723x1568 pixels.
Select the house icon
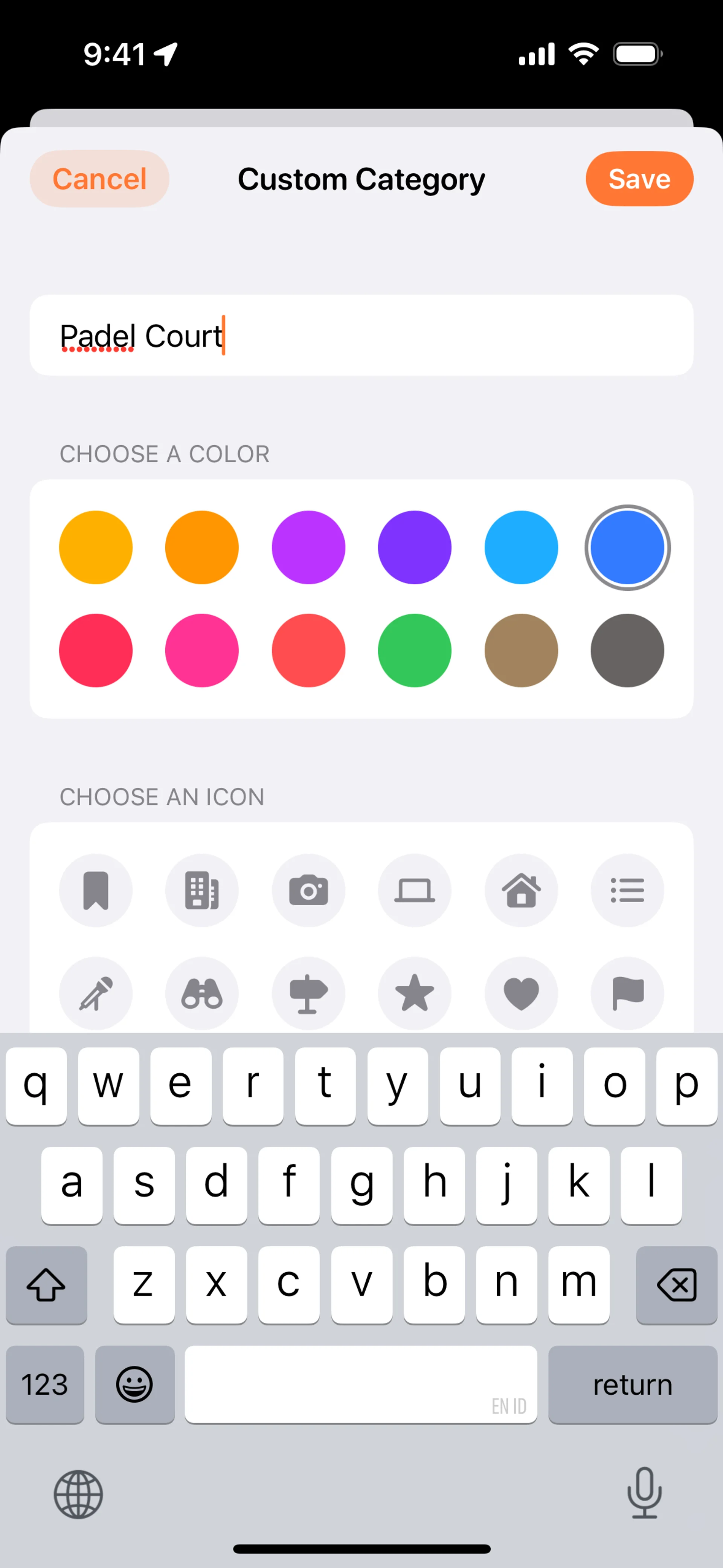click(x=521, y=890)
